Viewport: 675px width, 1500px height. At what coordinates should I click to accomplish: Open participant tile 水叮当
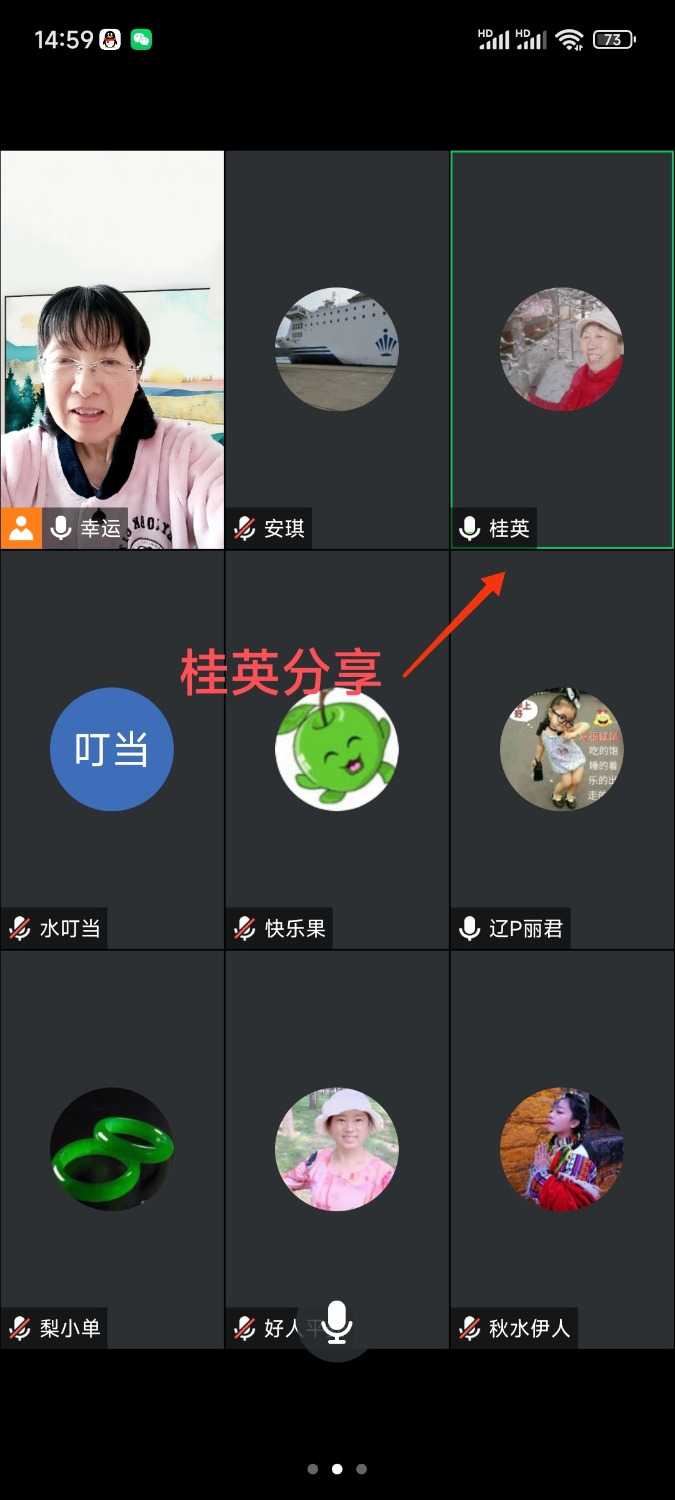coord(112,750)
